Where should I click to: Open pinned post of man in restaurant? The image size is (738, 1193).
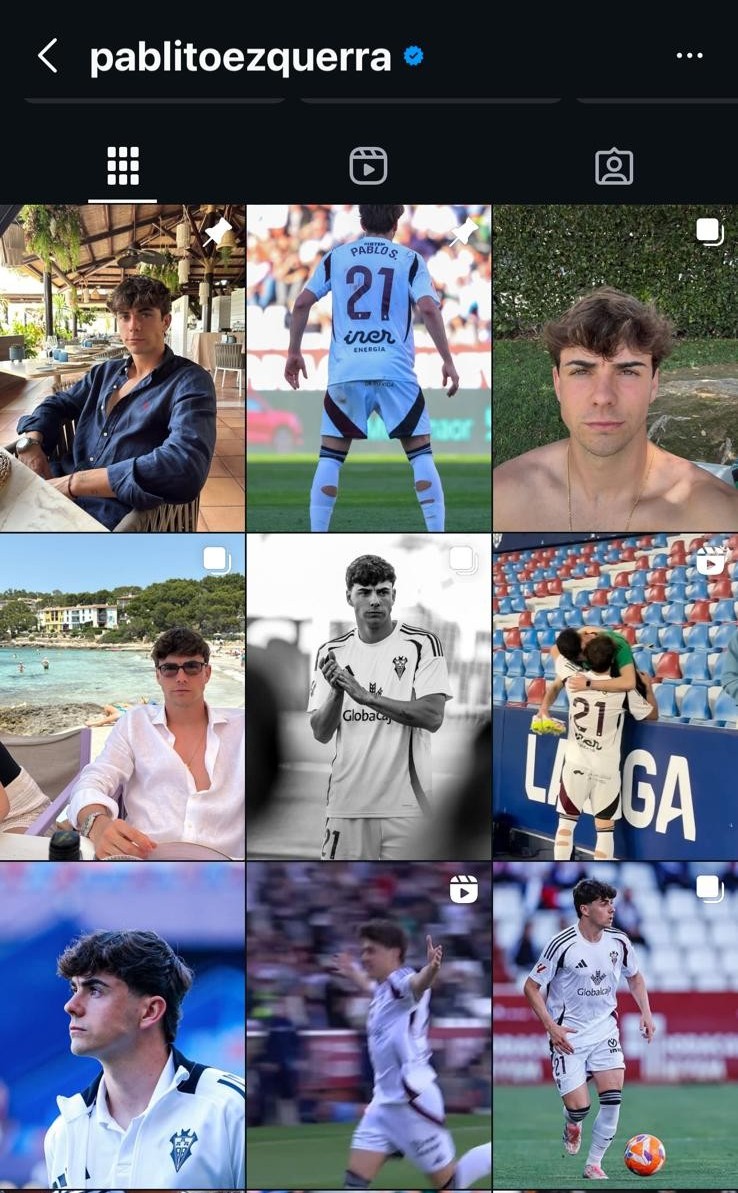click(122, 368)
